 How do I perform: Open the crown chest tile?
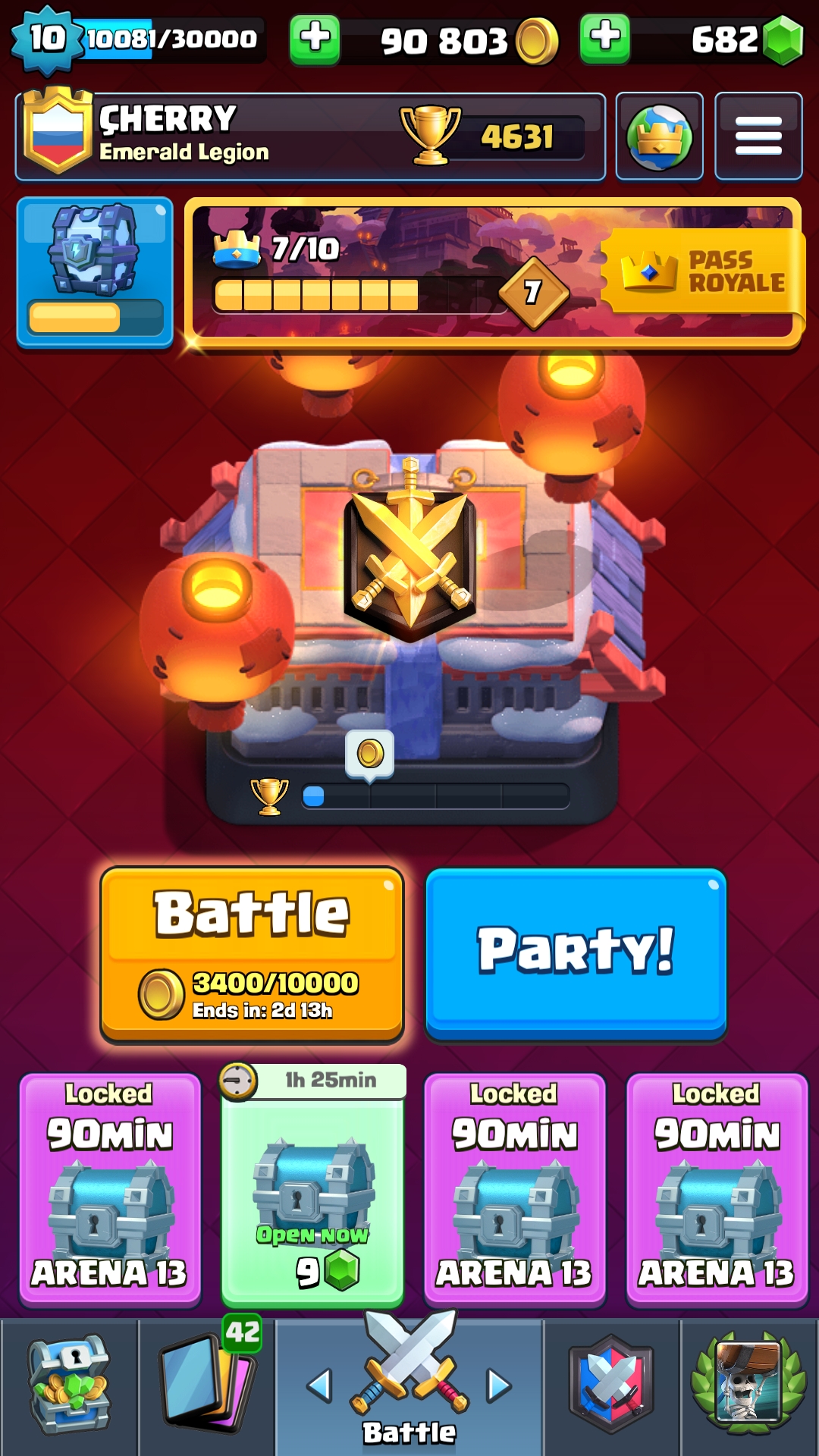[96, 272]
